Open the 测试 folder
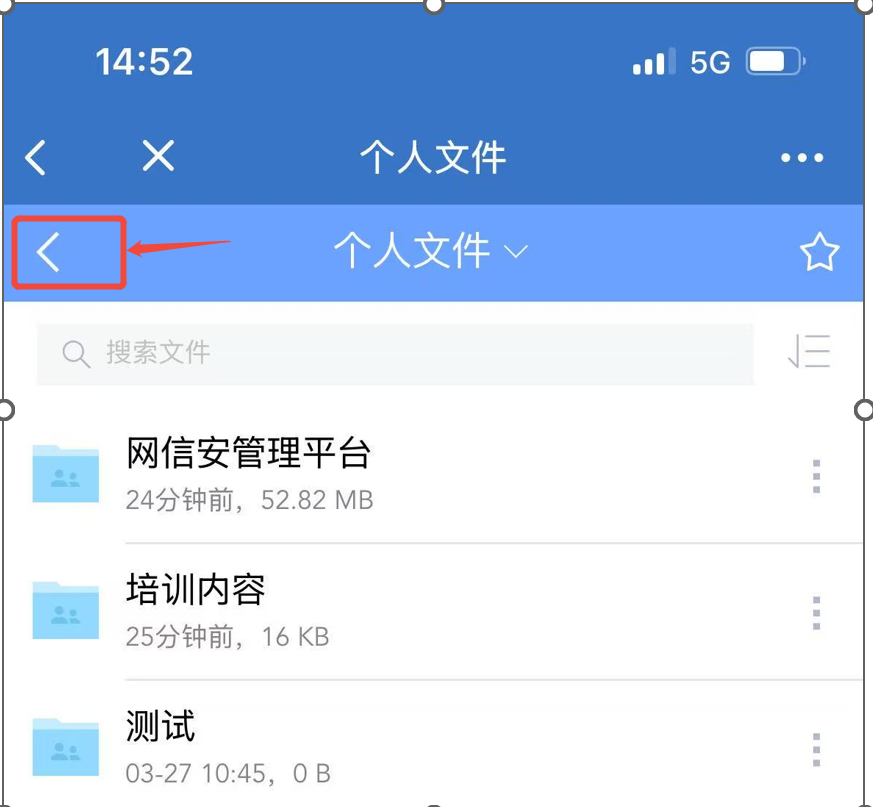 pyautogui.click(x=161, y=745)
